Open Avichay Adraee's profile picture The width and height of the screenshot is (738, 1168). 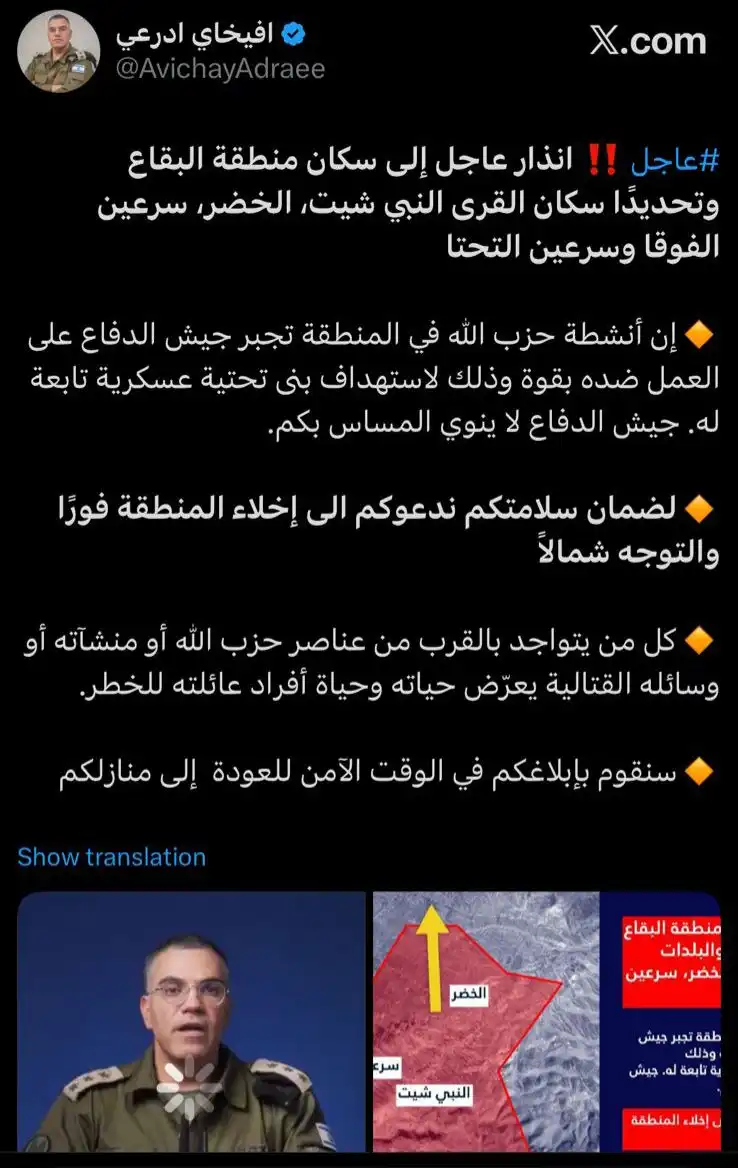59,50
